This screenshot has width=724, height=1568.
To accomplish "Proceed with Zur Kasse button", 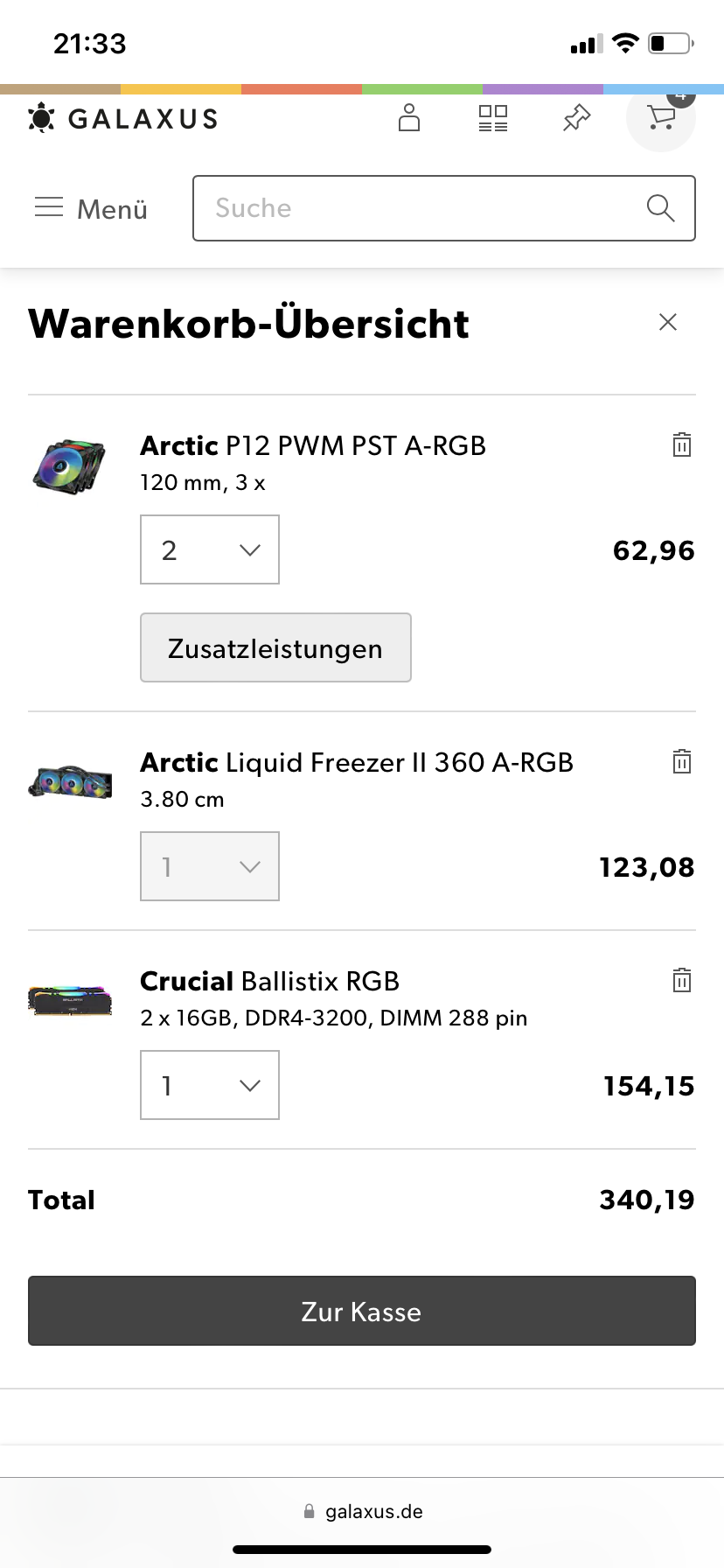I will [362, 1311].
